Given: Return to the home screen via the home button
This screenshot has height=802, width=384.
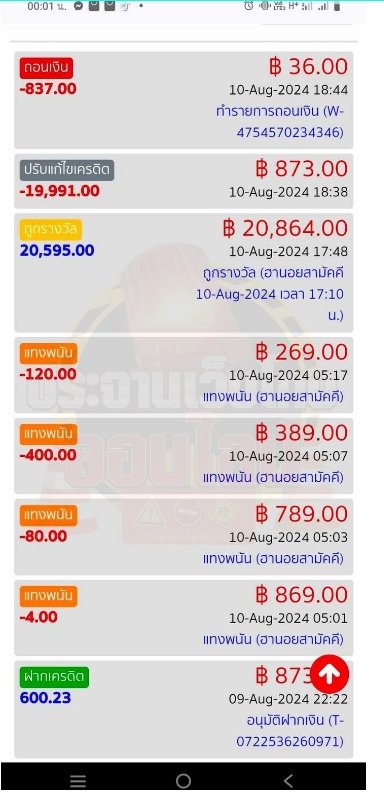Looking at the screenshot, I should pyautogui.click(x=183, y=781).
